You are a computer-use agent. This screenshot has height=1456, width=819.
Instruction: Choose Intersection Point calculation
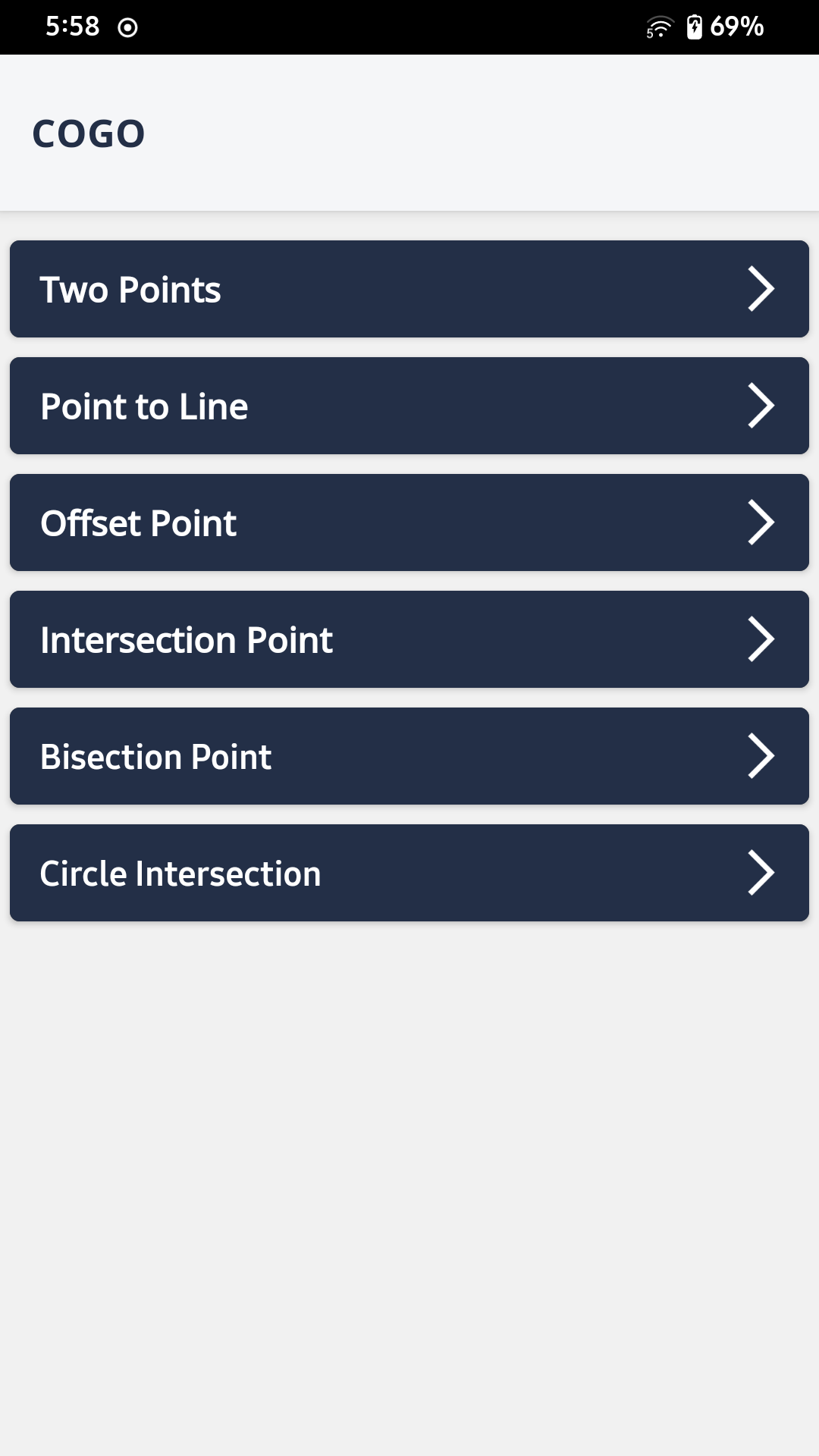pyautogui.click(x=409, y=639)
